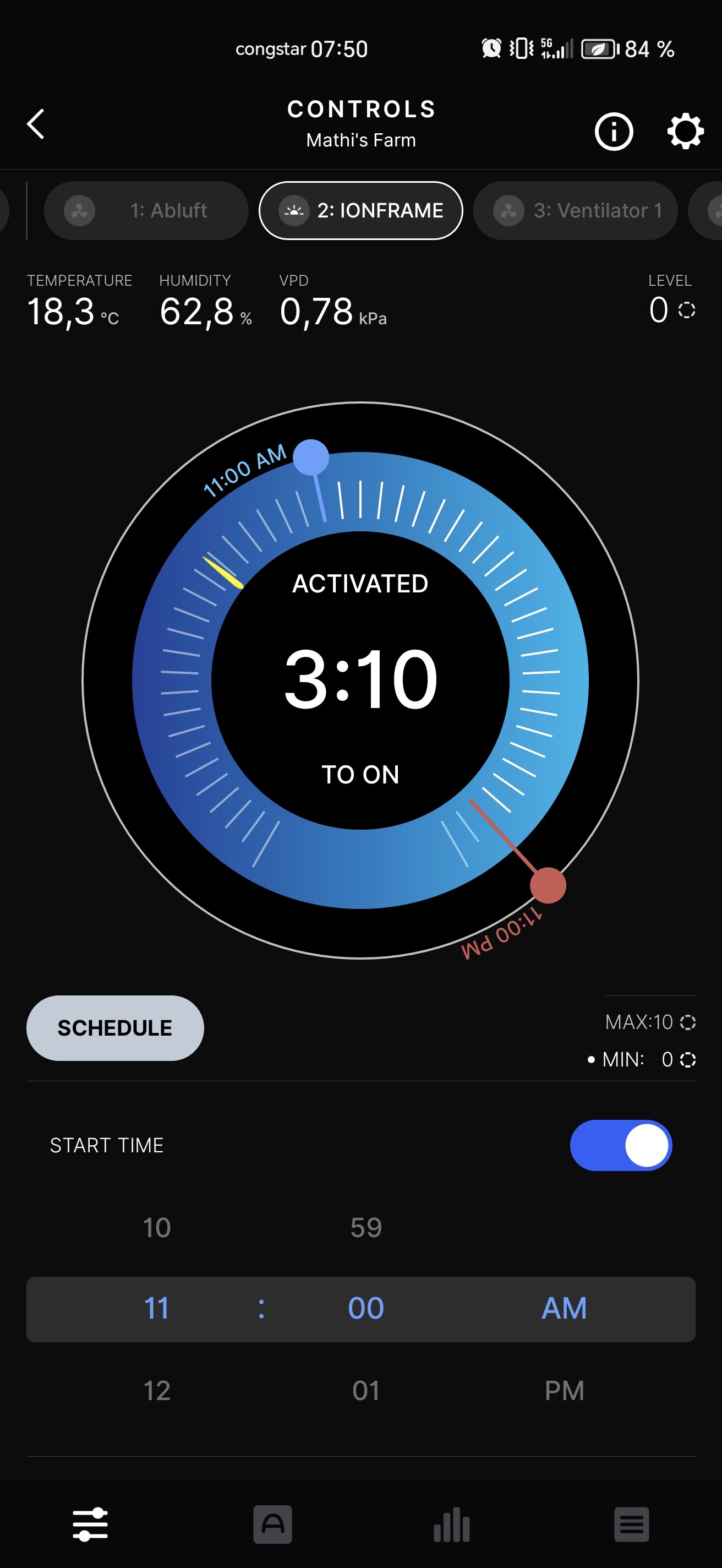Go back from the Controls screen
The height and width of the screenshot is (1568, 722).
36,125
